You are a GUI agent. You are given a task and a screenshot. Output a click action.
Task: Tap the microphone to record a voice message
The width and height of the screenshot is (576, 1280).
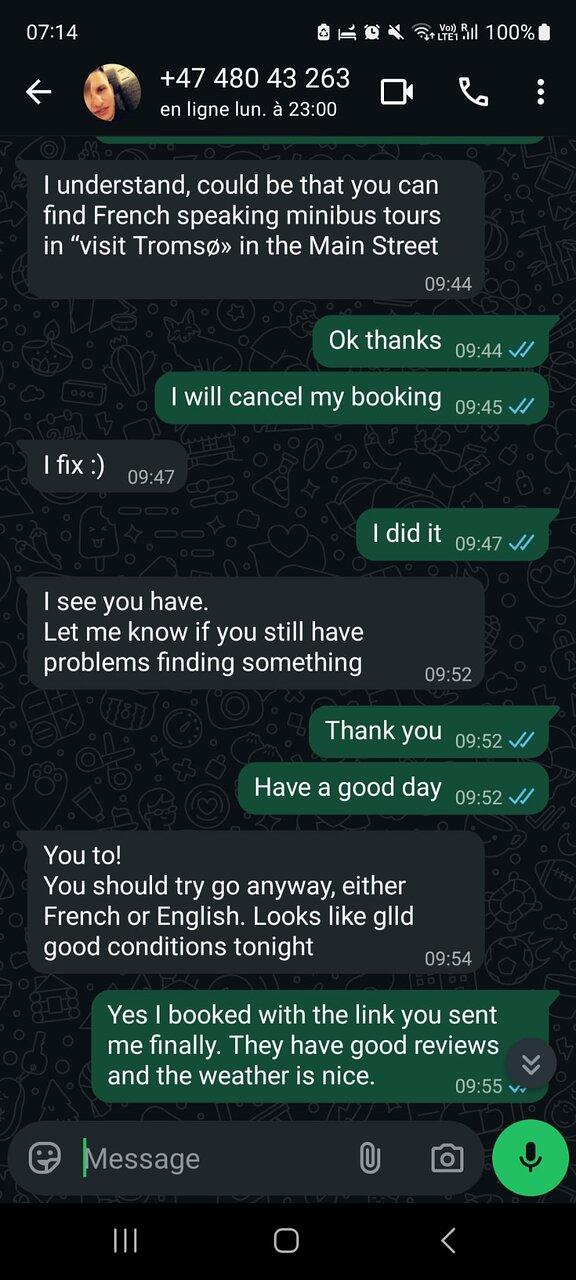click(531, 1158)
